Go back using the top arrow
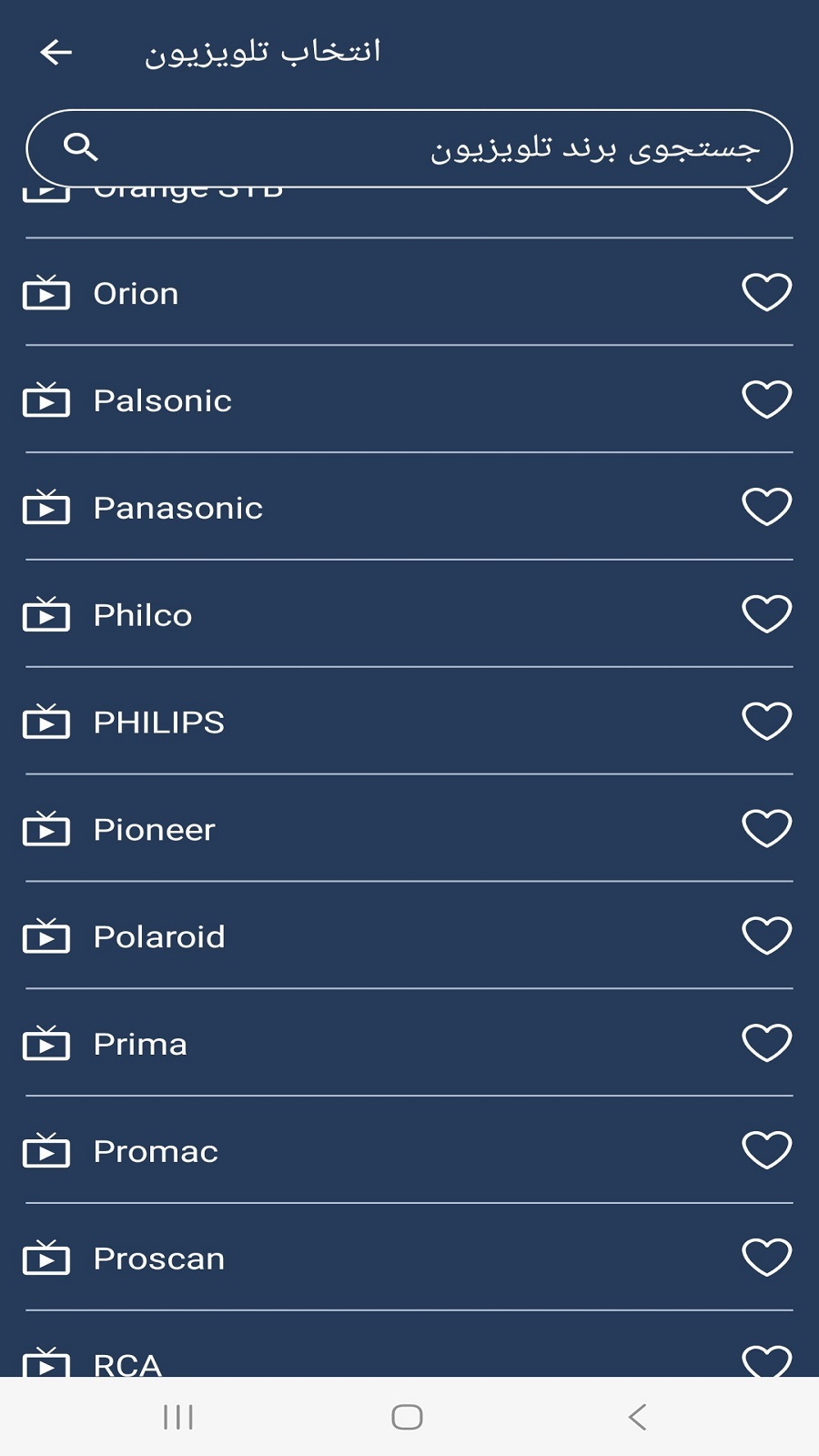Image resolution: width=819 pixels, height=1456 pixels. [x=56, y=52]
